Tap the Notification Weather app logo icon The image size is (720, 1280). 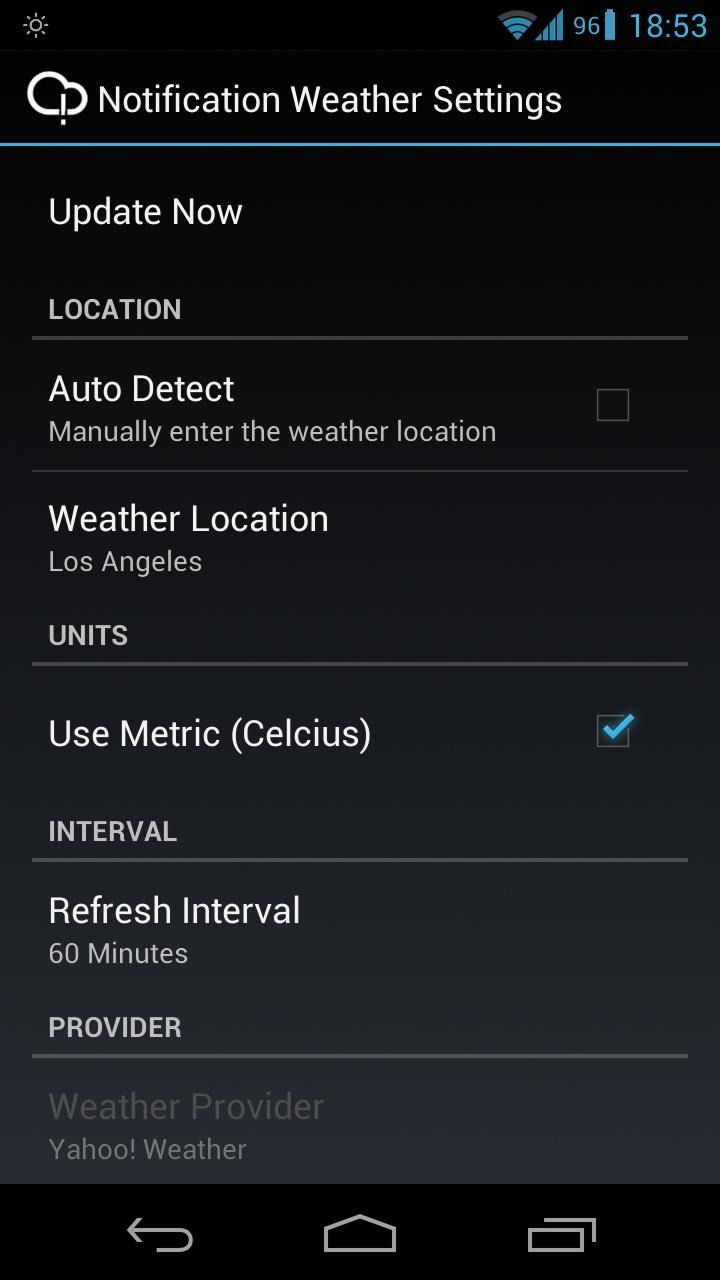57,97
